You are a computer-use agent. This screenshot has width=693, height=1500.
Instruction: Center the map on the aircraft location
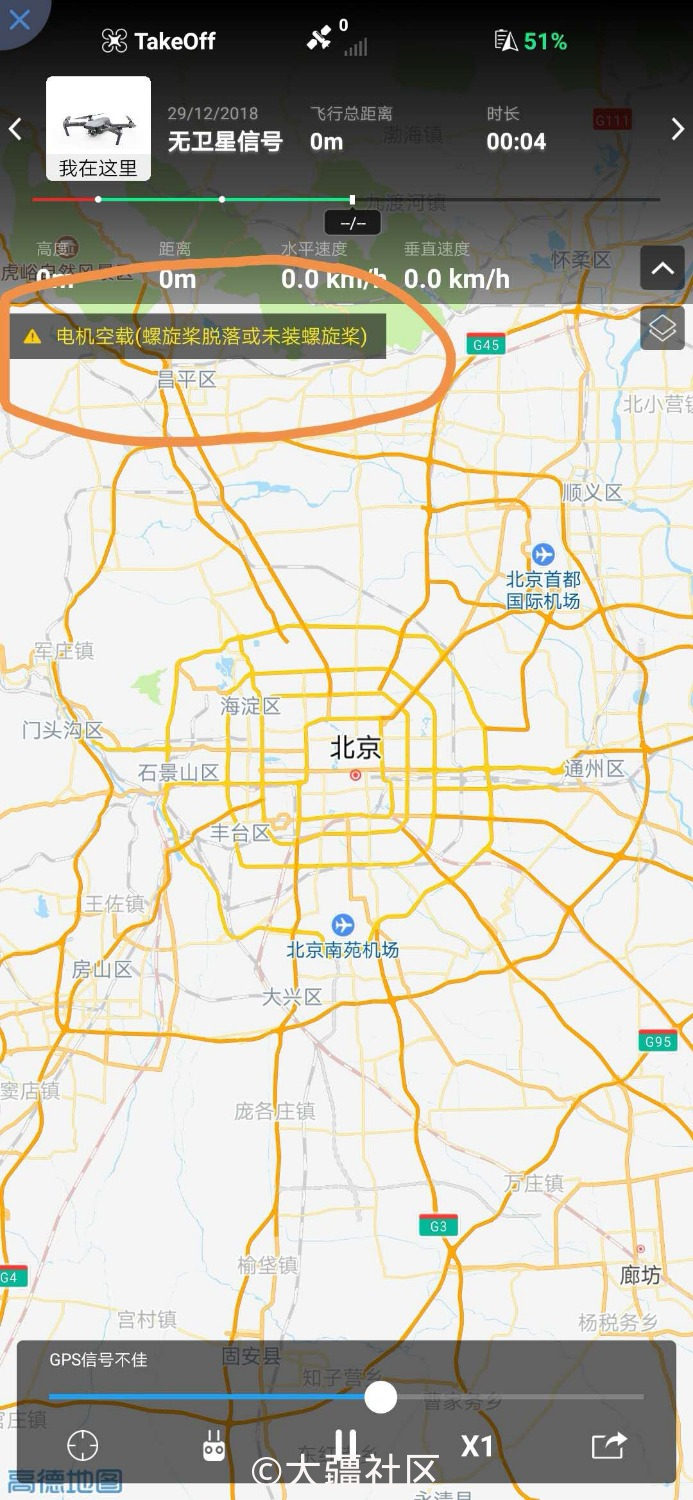pyautogui.click(x=83, y=1446)
